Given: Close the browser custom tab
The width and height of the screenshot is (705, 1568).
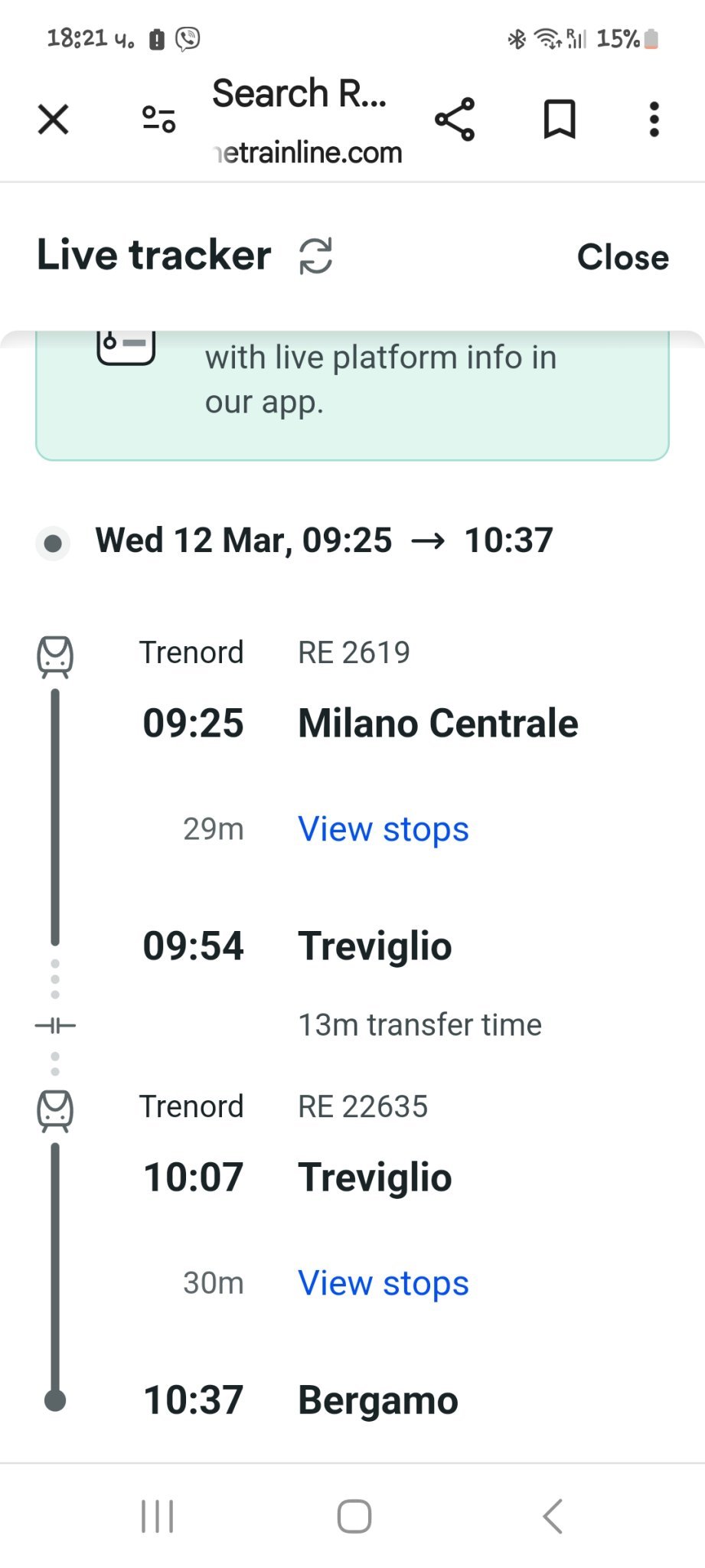Looking at the screenshot, I should tap(54, 119).
